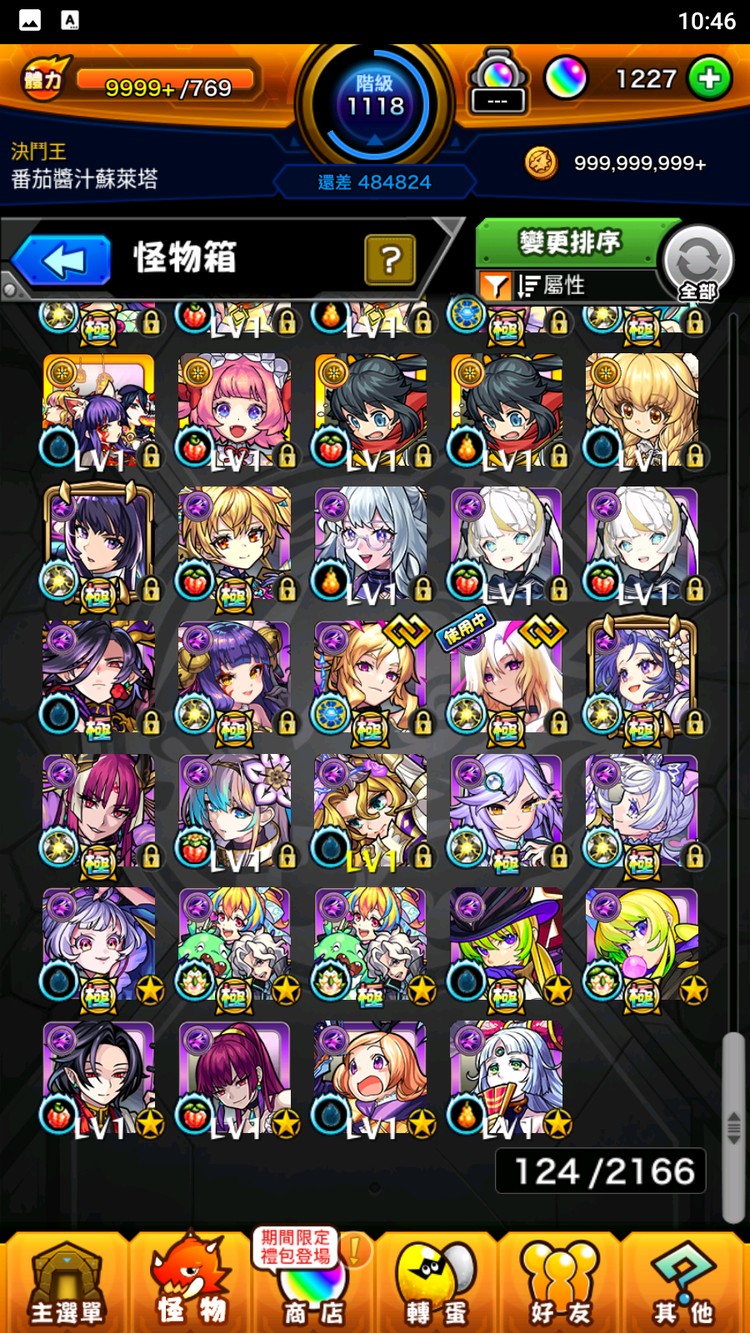Select the silver-haired monster with glasses
The image size is (750, 1333).
tap(370, 545)
